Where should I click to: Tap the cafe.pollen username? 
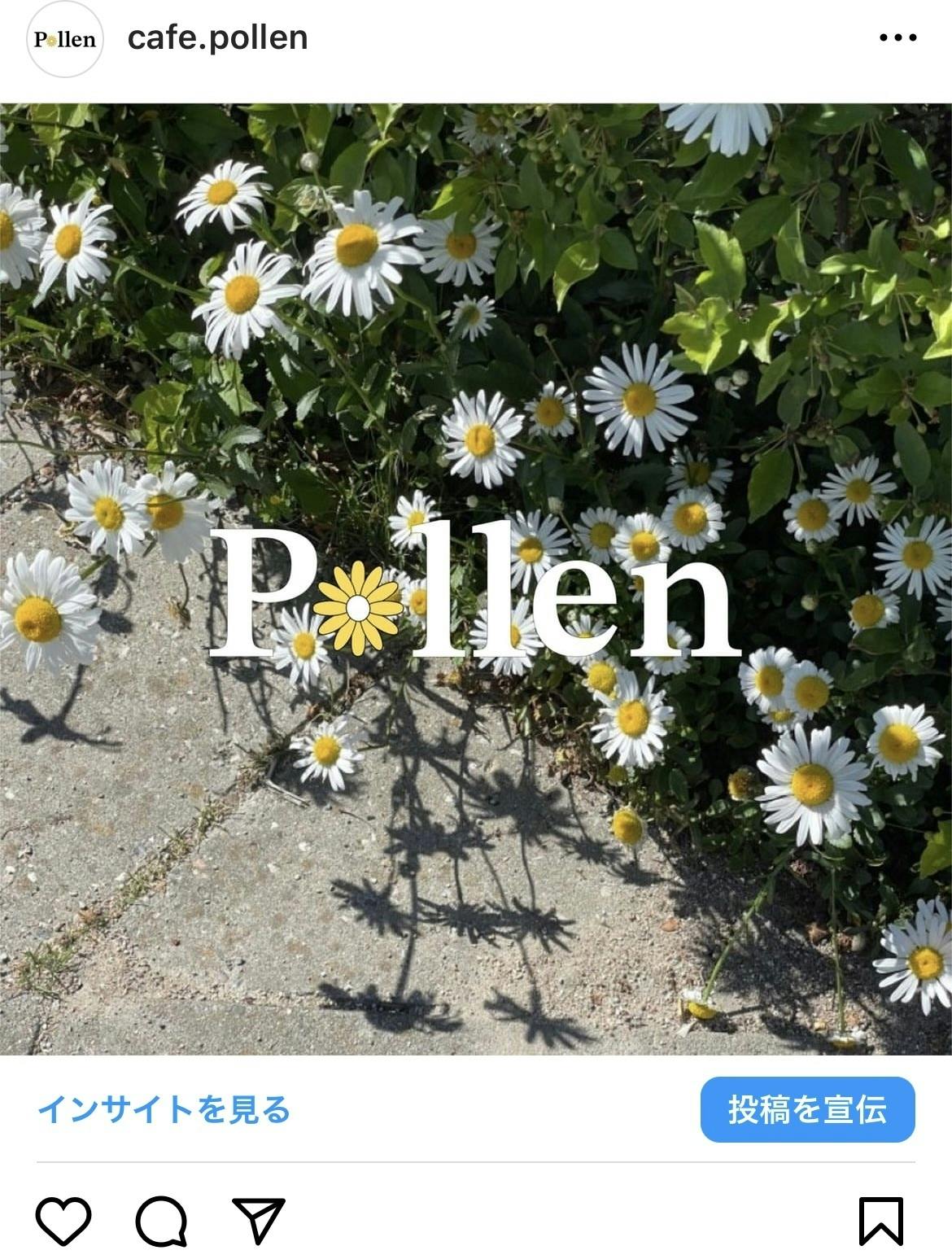pyautogui.click(x=217, y=37)
